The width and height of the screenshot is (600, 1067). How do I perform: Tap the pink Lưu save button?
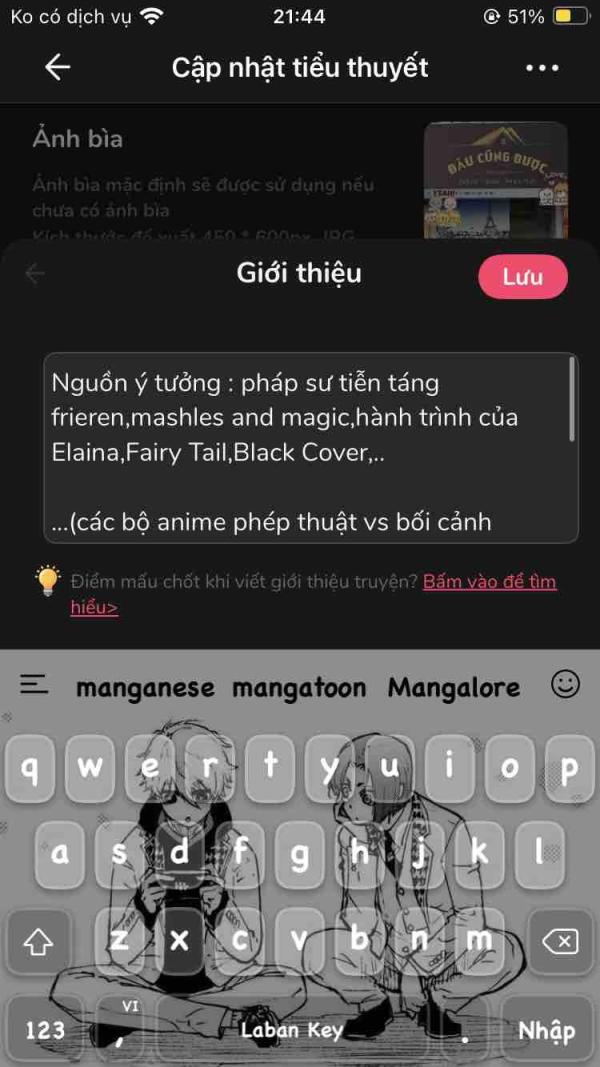522,278
